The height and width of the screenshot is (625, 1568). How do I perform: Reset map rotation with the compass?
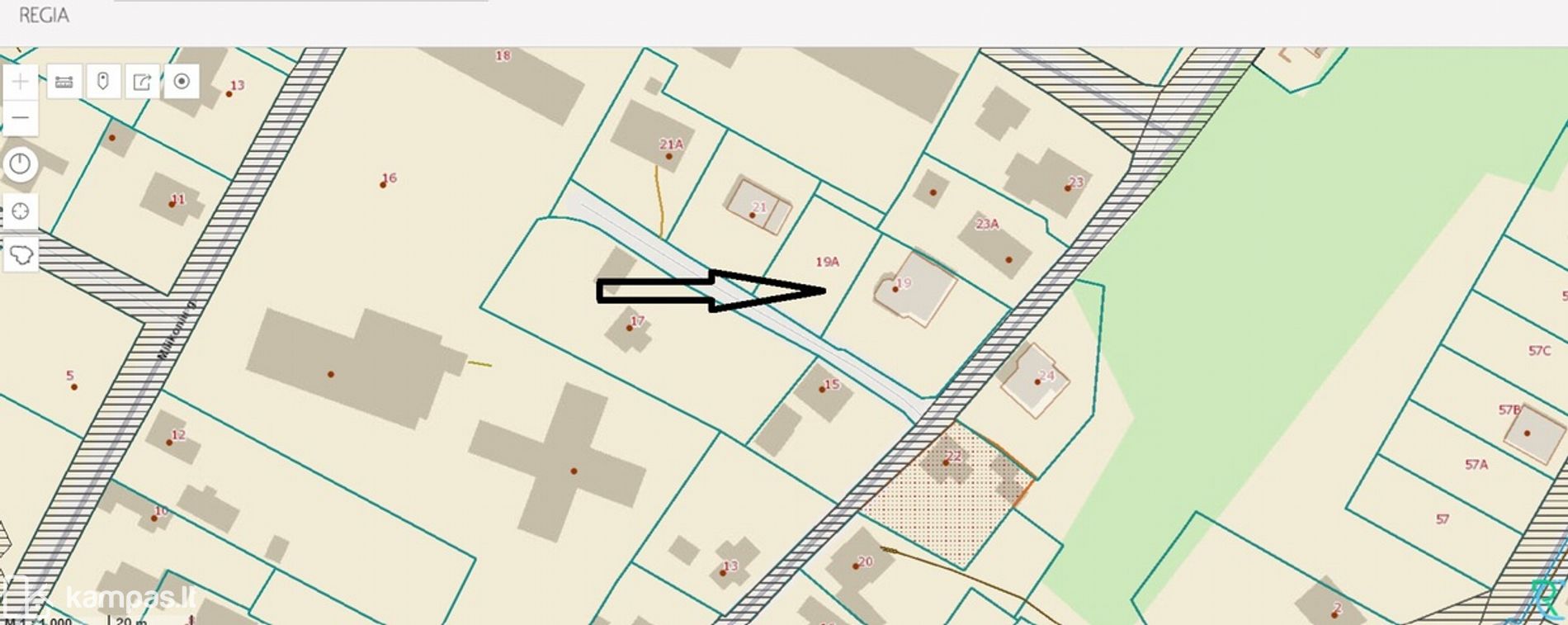pyautogui.click(x=21, y=165)
